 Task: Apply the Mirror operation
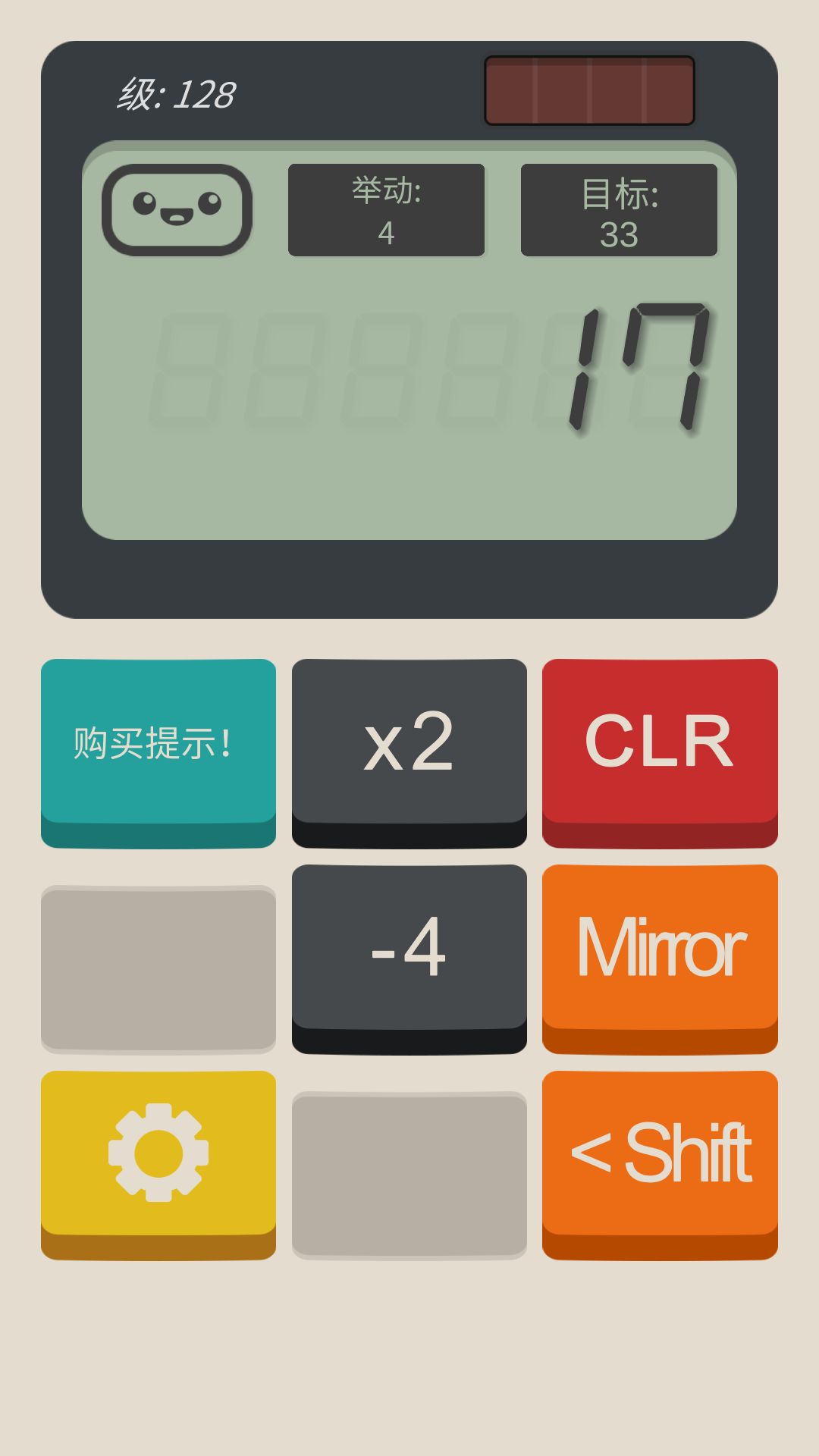click(658, 950)
